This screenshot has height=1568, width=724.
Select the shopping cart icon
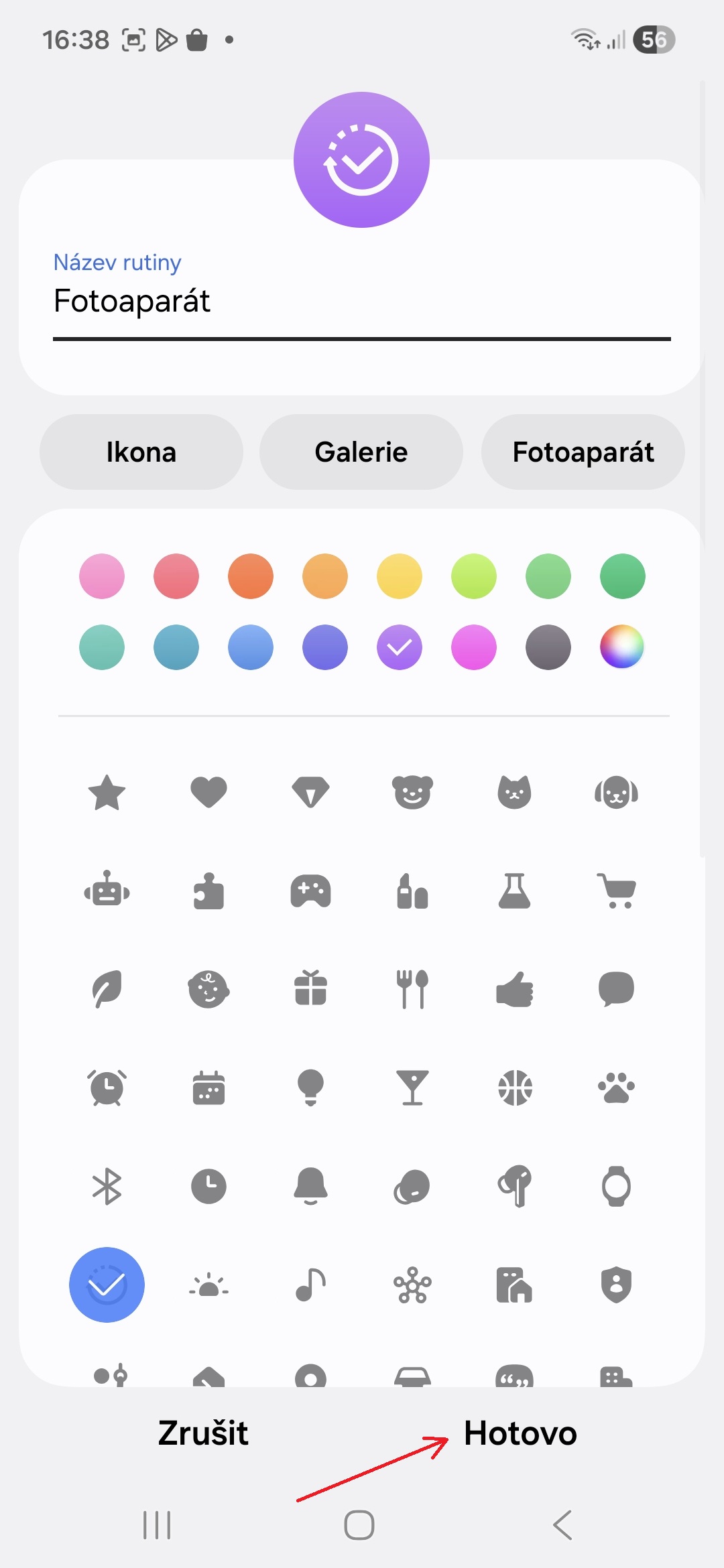[x=616, y=891]
